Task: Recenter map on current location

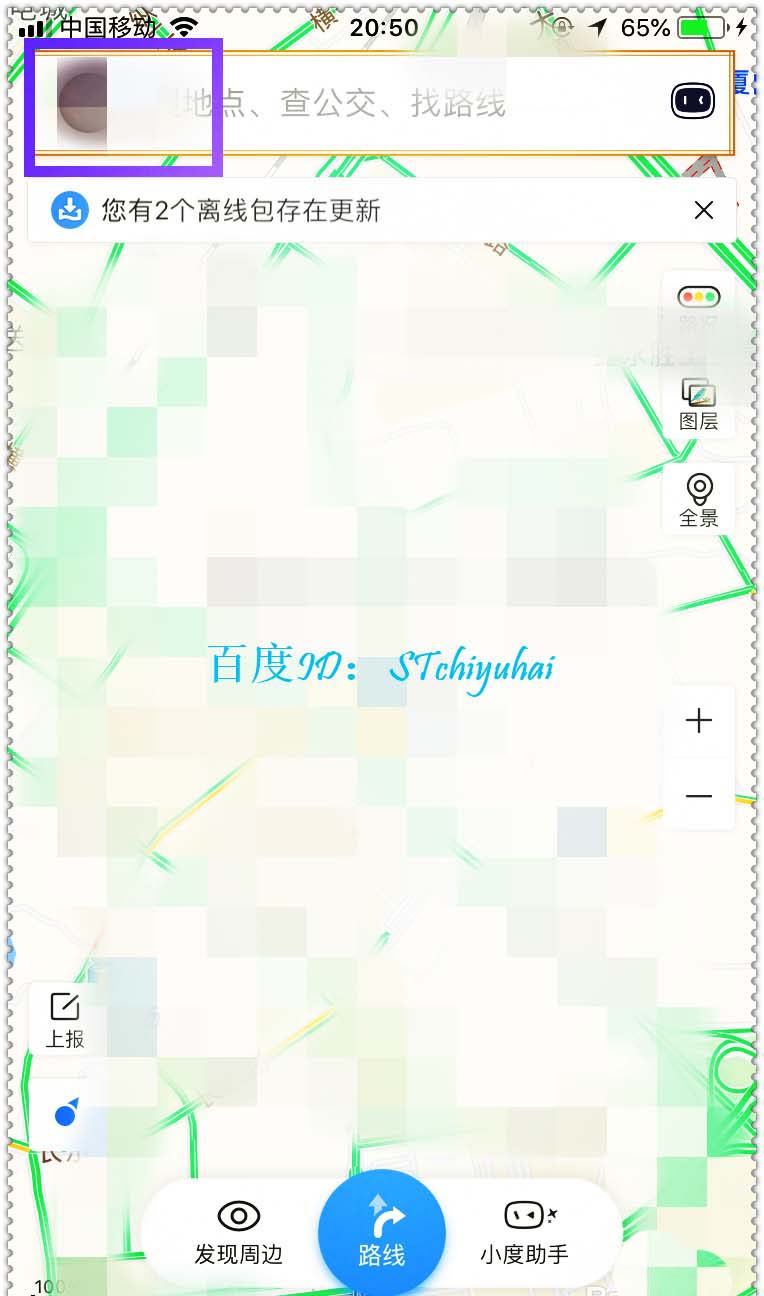Action: [x=66, y=1112]
